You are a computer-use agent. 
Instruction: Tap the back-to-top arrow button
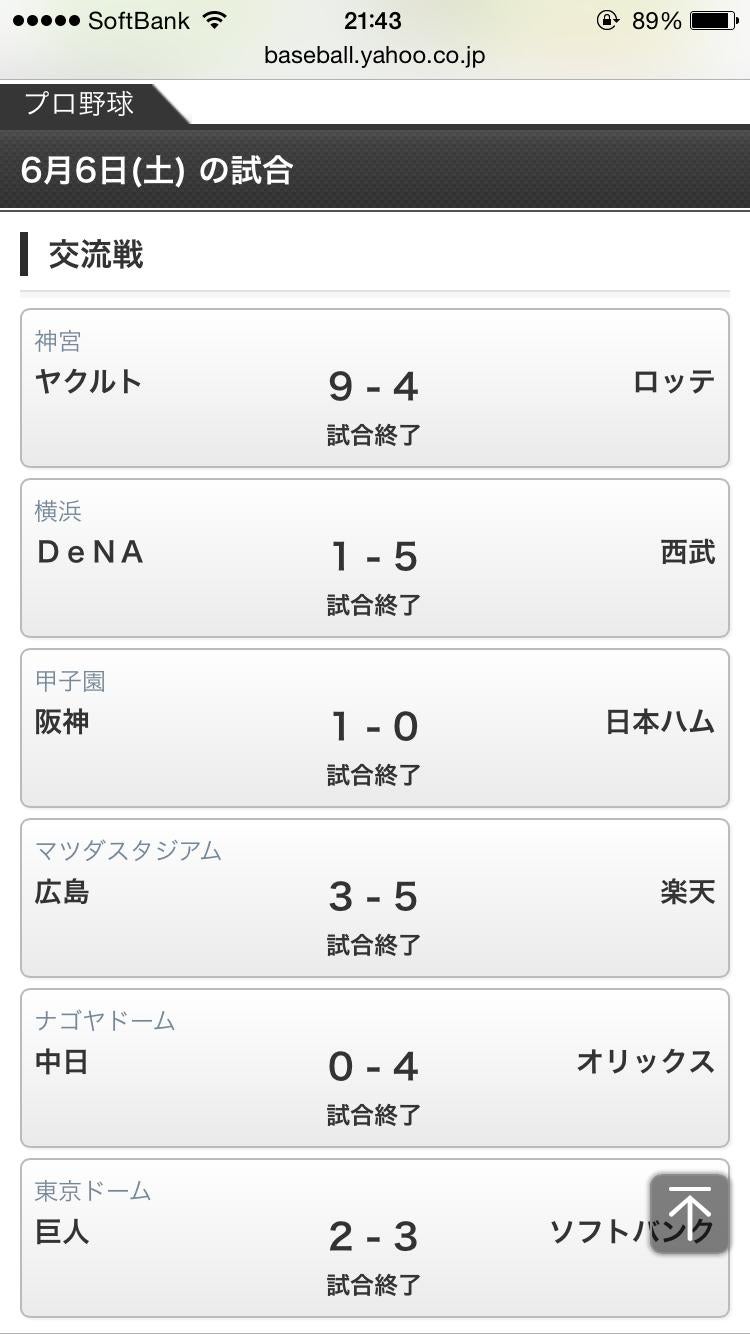click(x=689, y=1213)
